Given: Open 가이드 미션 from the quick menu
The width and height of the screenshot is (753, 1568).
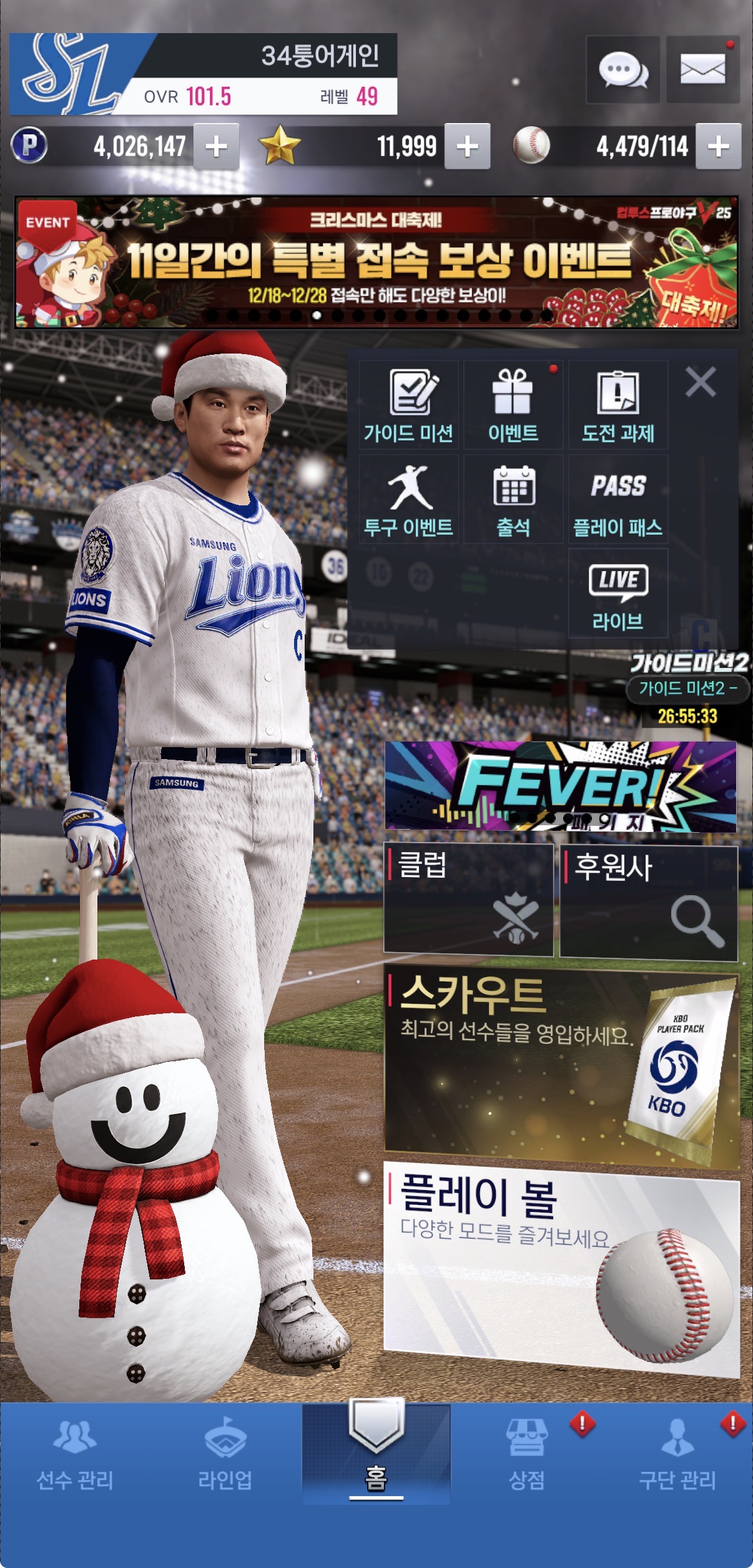Looking at the screenshot, I should coord(409,405).
